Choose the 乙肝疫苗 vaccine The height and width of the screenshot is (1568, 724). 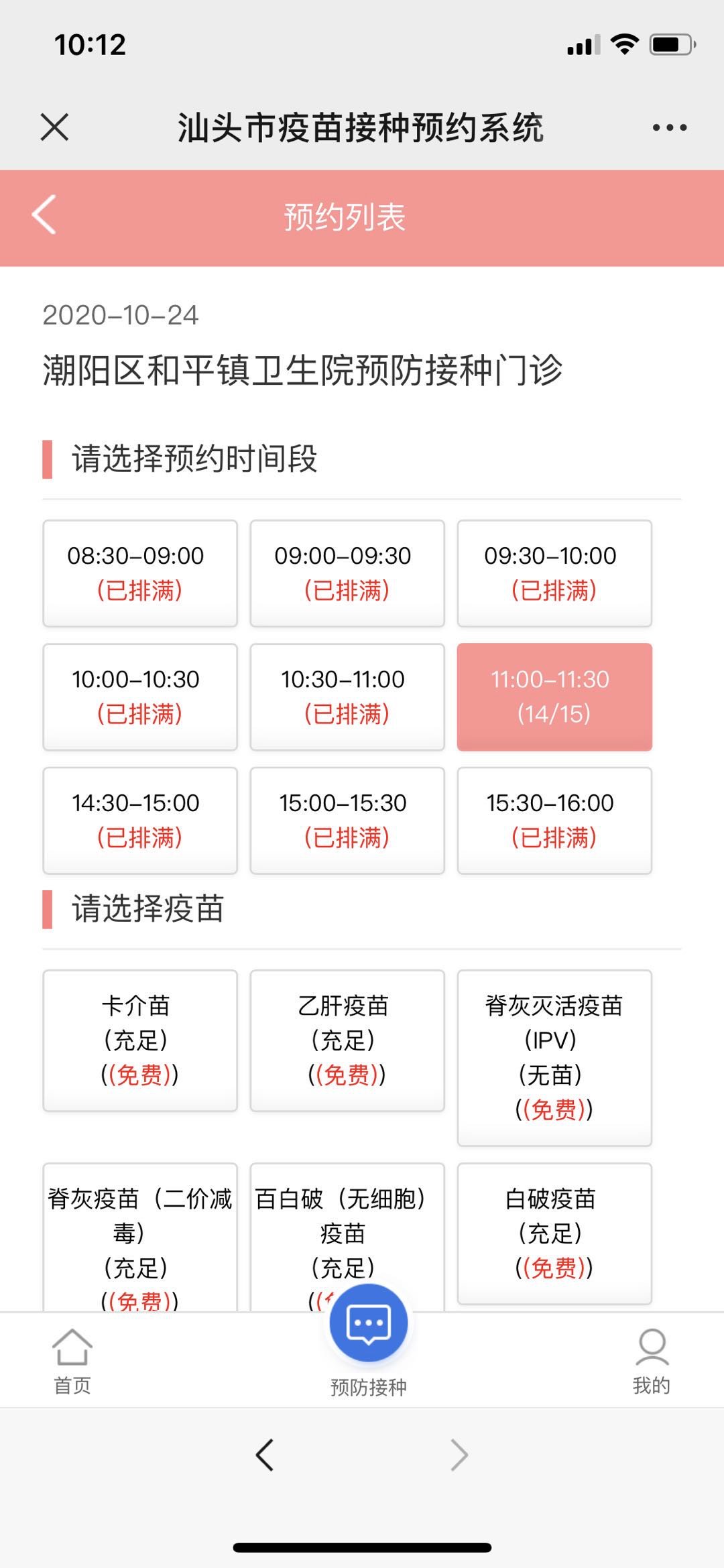click(347, 1040)
